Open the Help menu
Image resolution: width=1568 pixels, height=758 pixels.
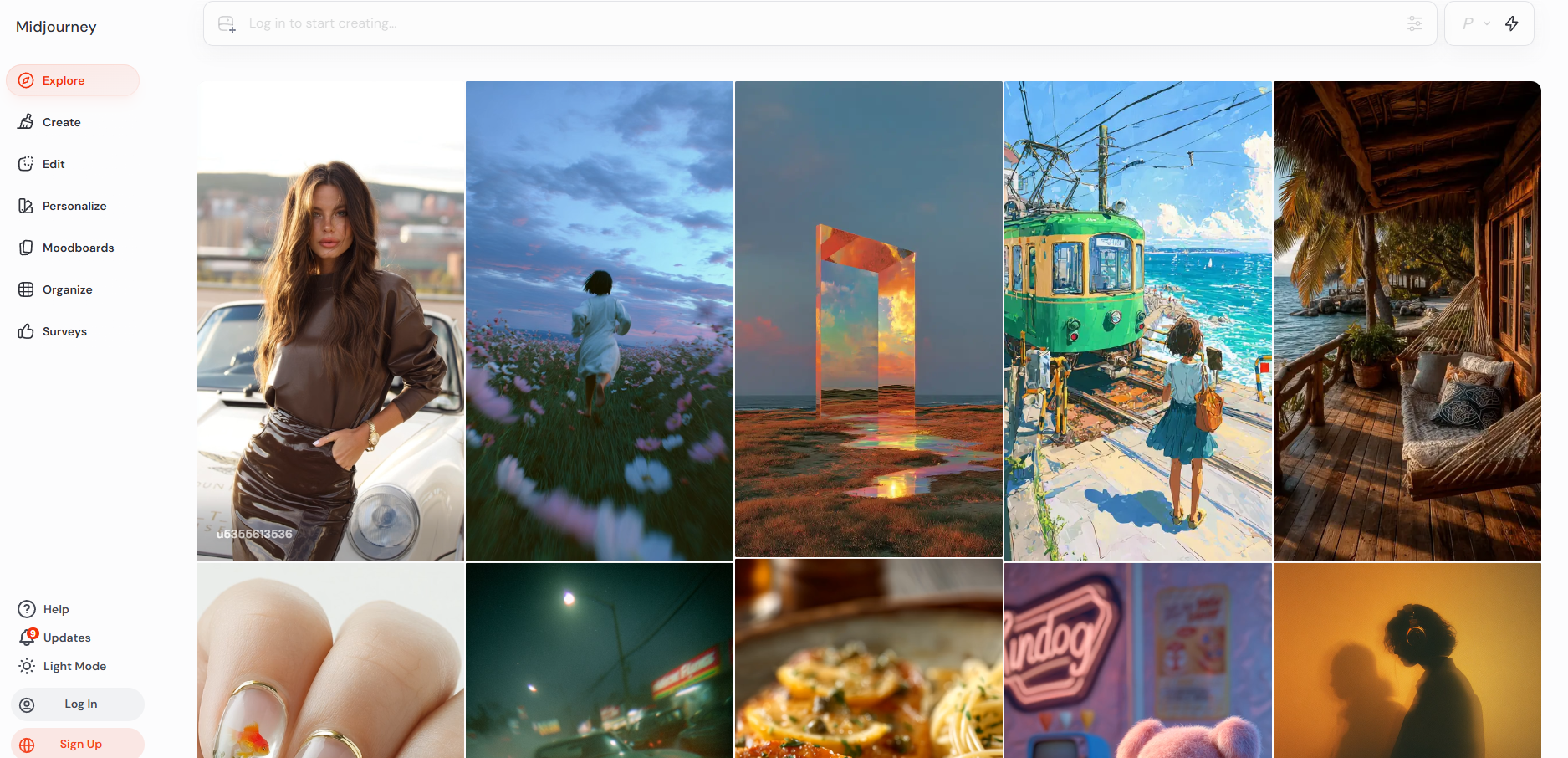55,609
